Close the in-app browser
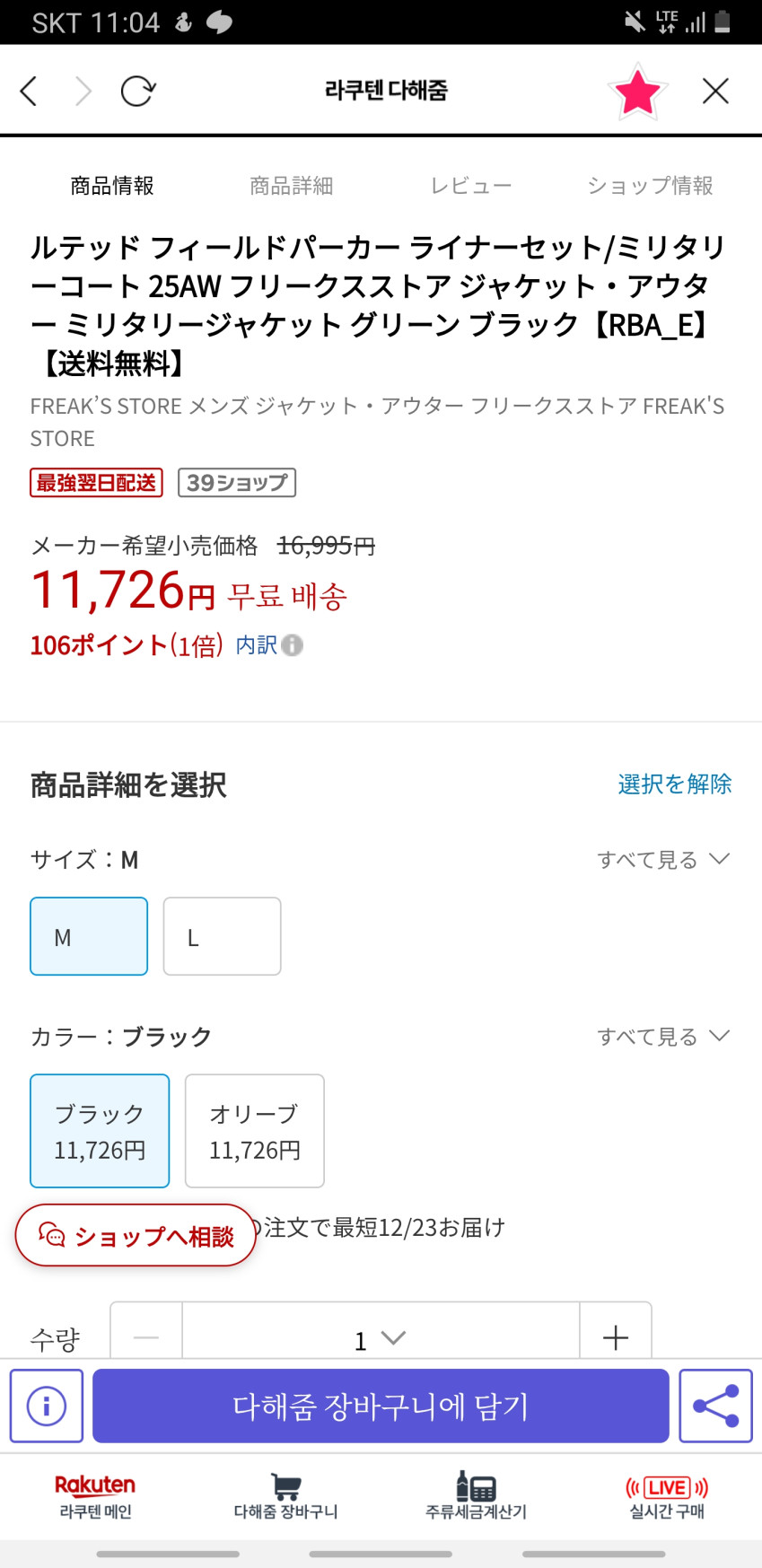The height and width of the screenshot is (1568, 762). coord(715,91)
